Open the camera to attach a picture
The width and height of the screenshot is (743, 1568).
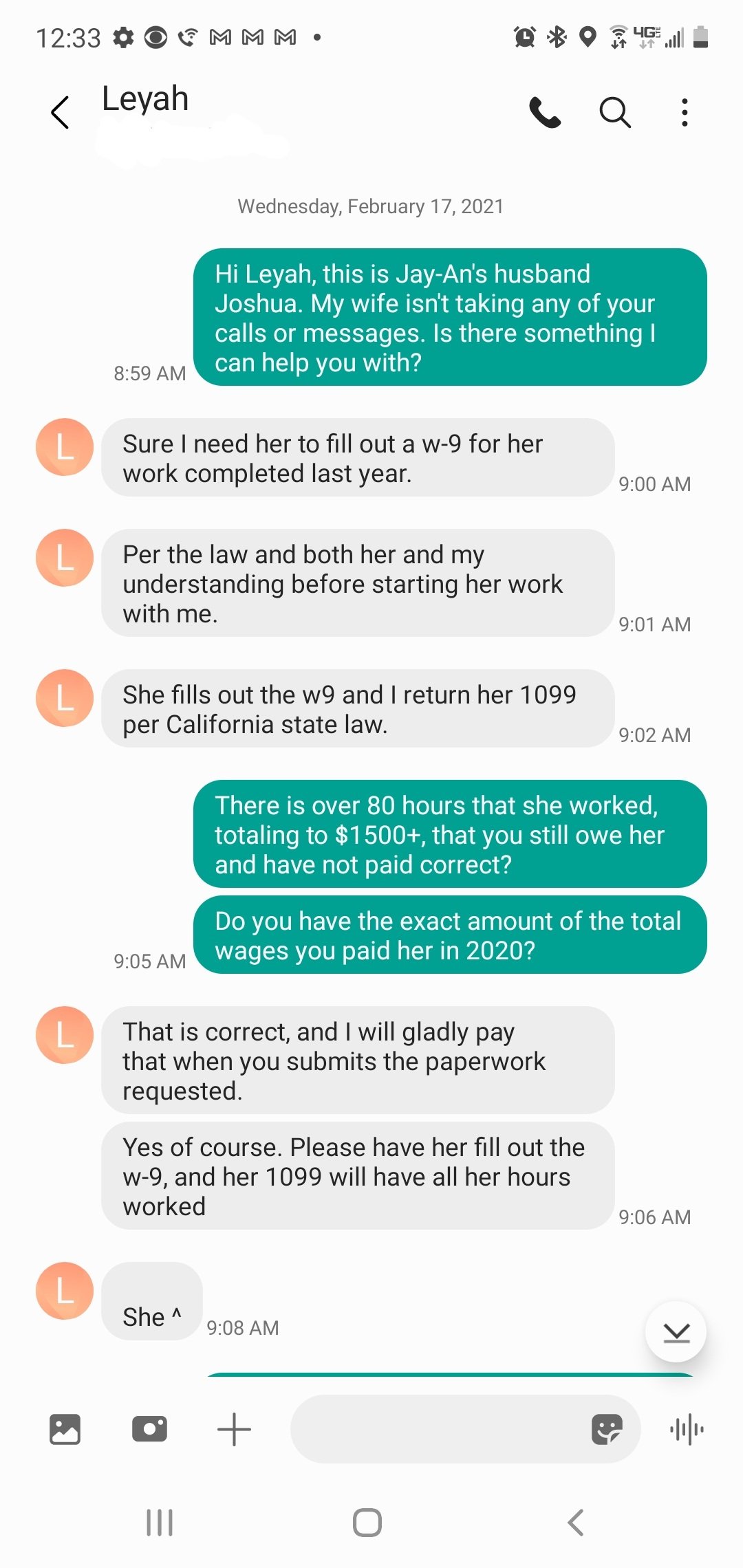pos(149,1428)
